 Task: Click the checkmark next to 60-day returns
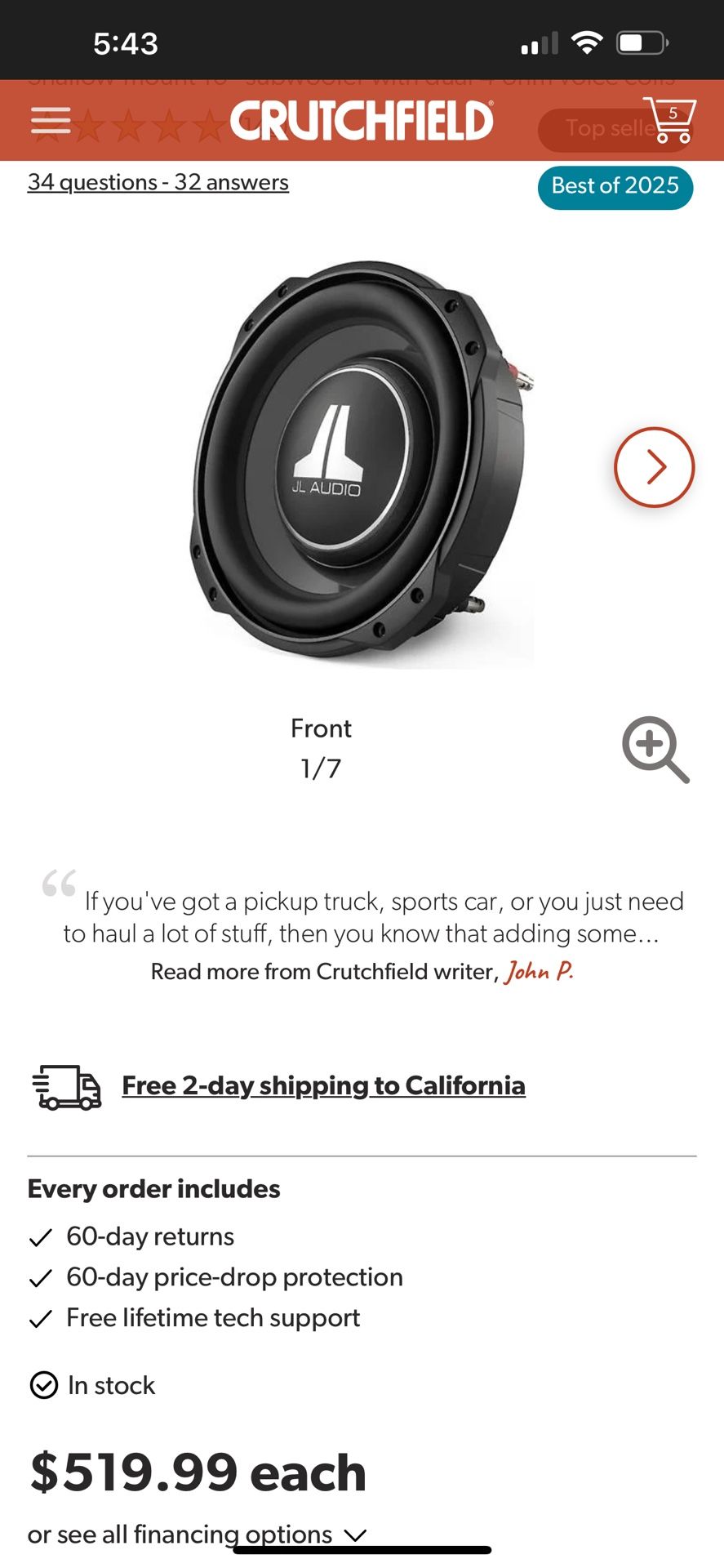[x=41, y=1237]
